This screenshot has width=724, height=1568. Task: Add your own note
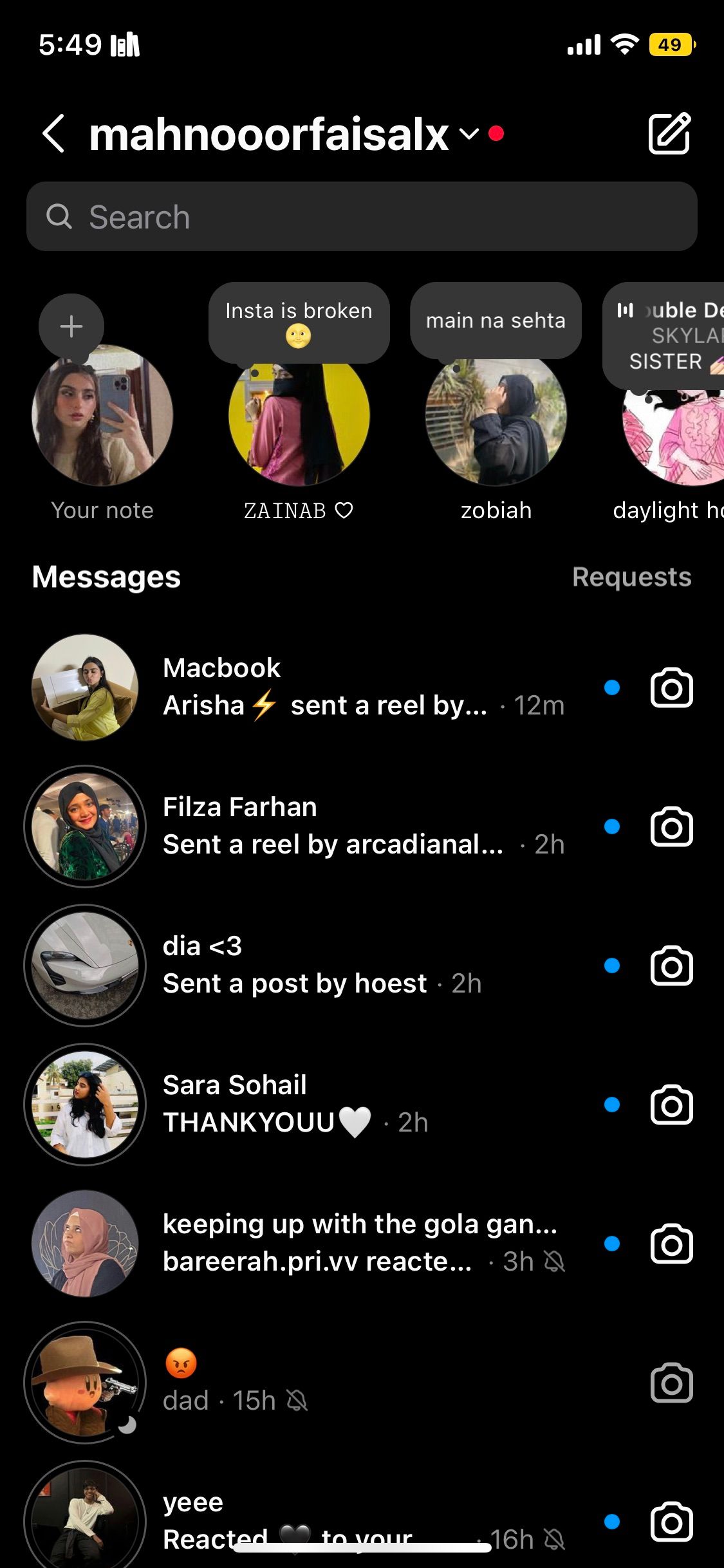point(71,326)
